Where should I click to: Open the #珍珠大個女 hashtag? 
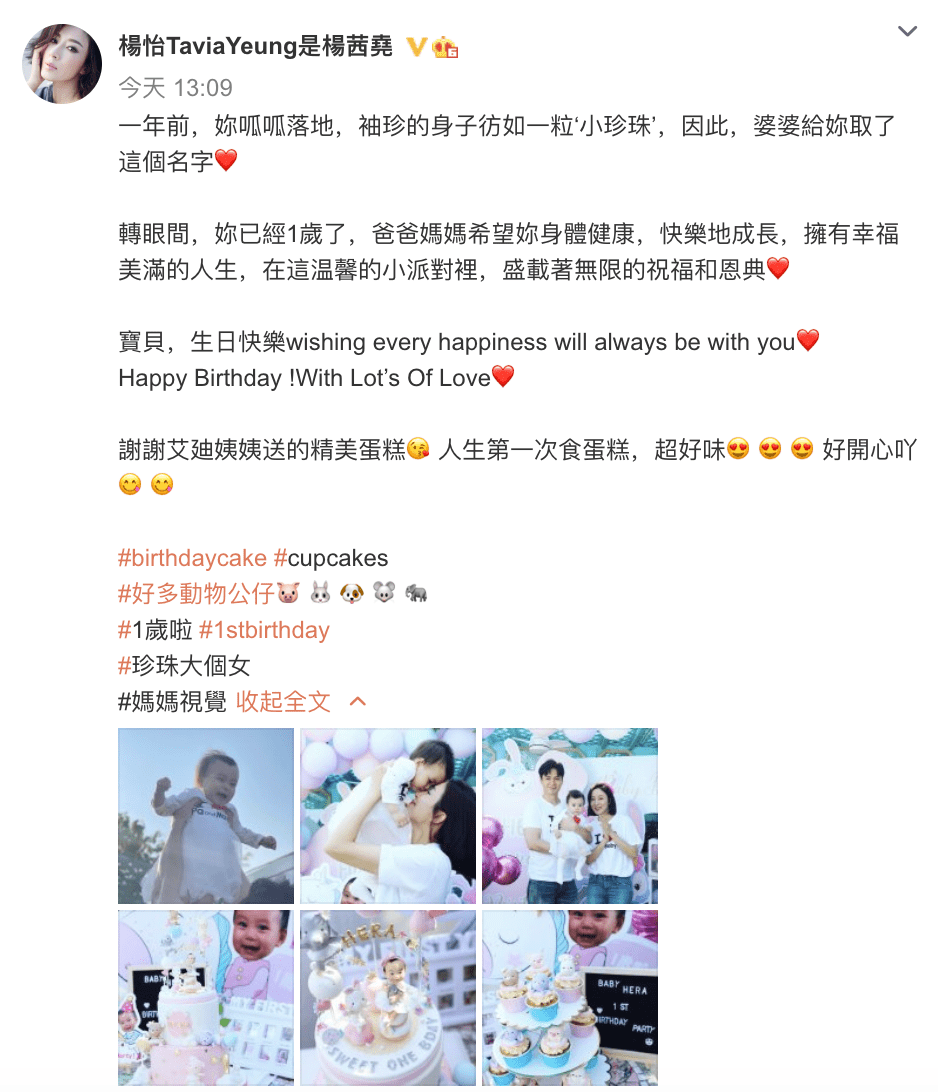[x=184, y=666]
